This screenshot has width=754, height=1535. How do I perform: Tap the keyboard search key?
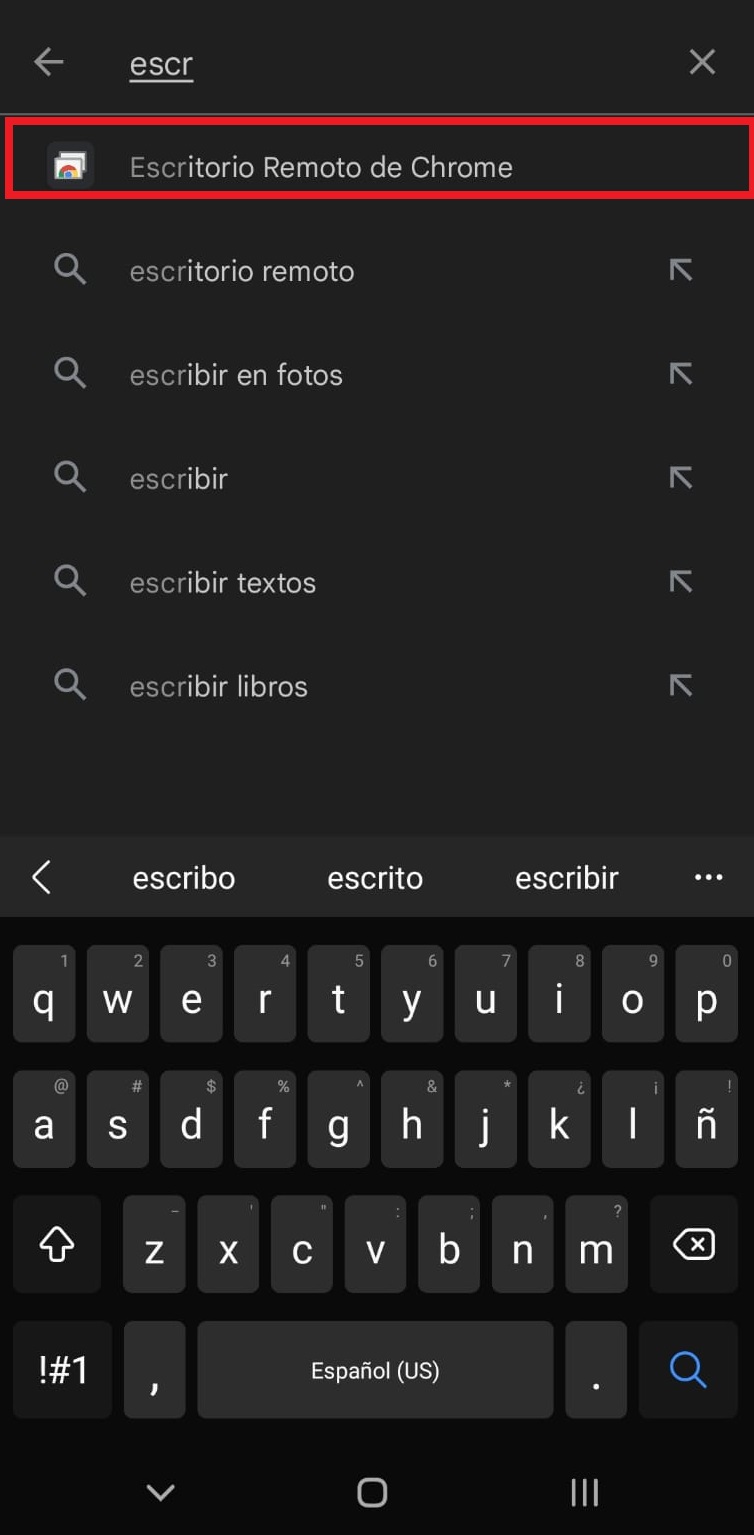(x=688, y=1369)
